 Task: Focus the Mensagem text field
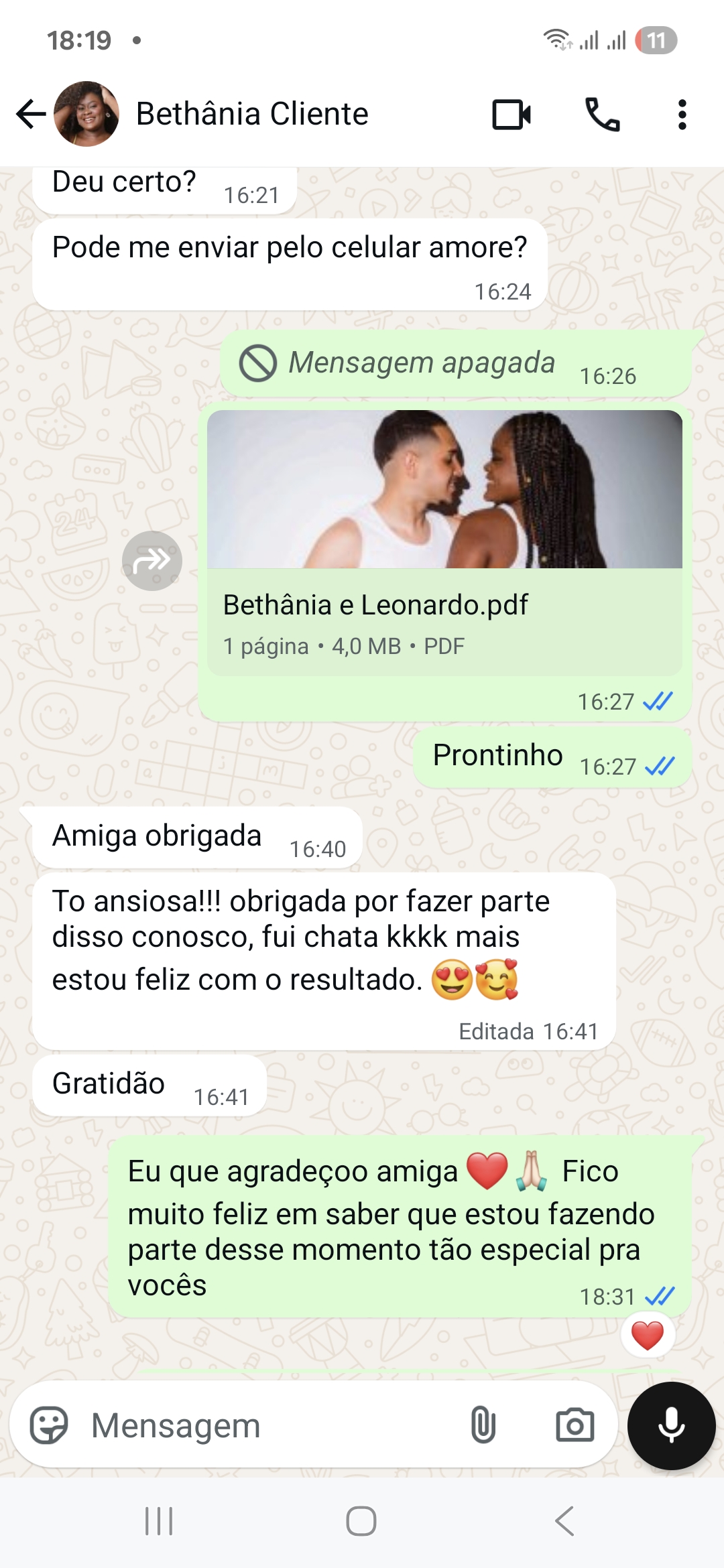point(268,1425)
